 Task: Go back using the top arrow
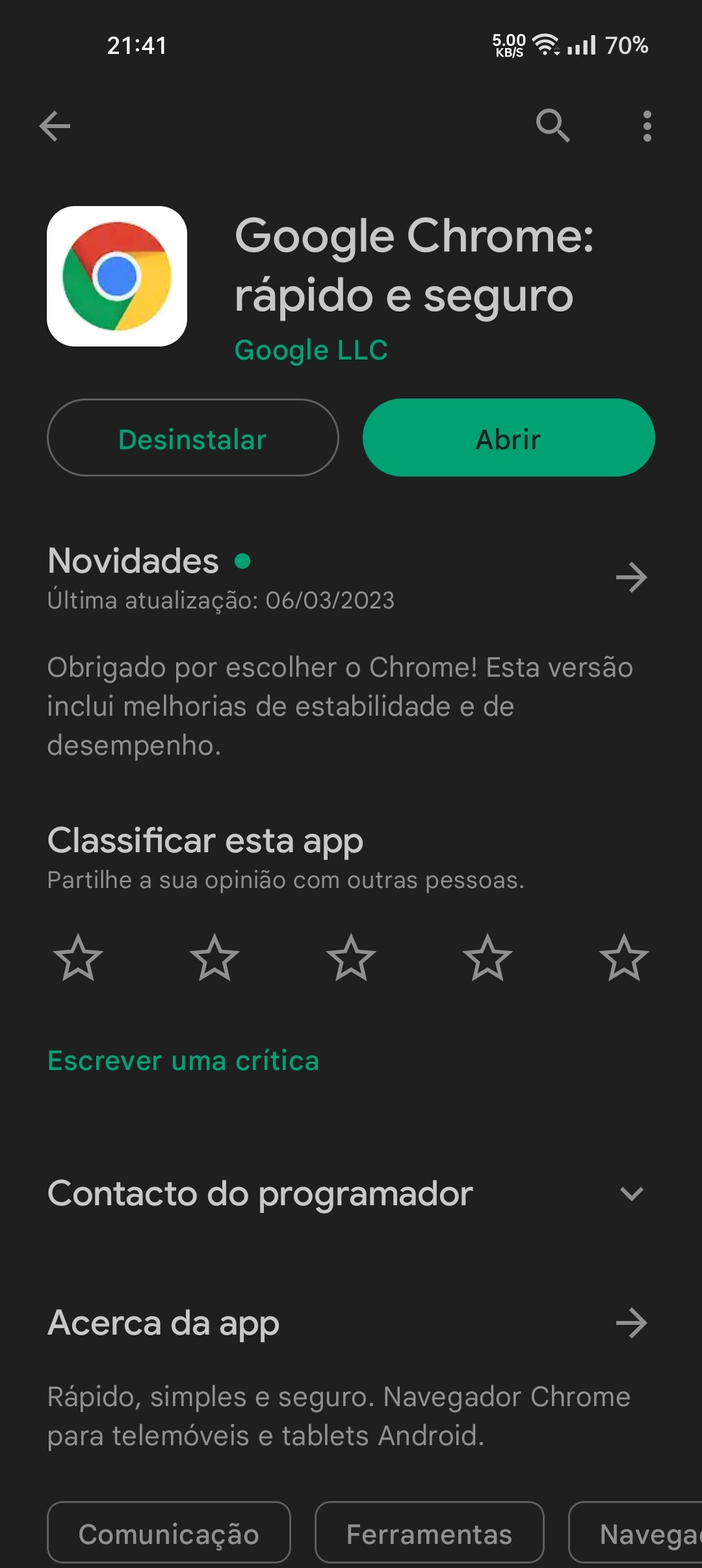pyautogui.click(x=55, y=125)
